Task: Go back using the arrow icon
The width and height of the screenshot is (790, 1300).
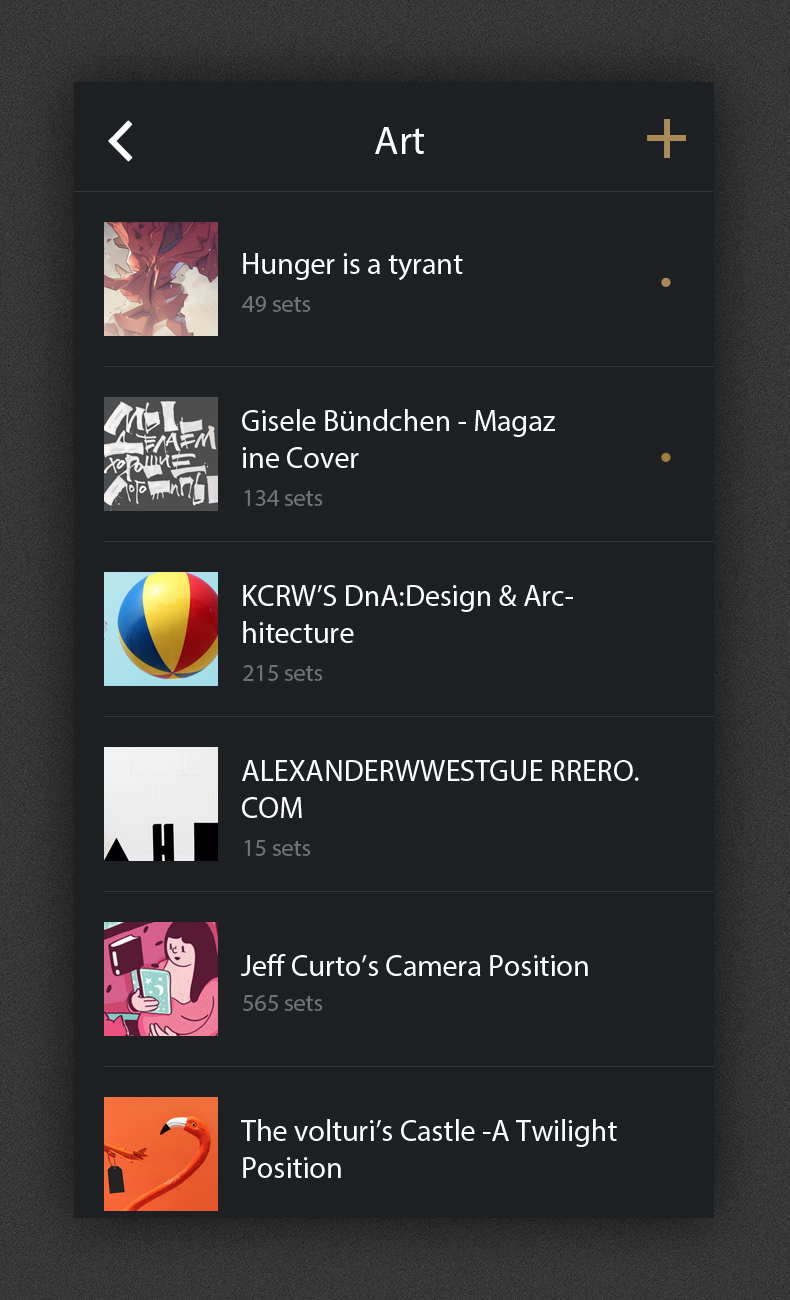Action: 121,141
